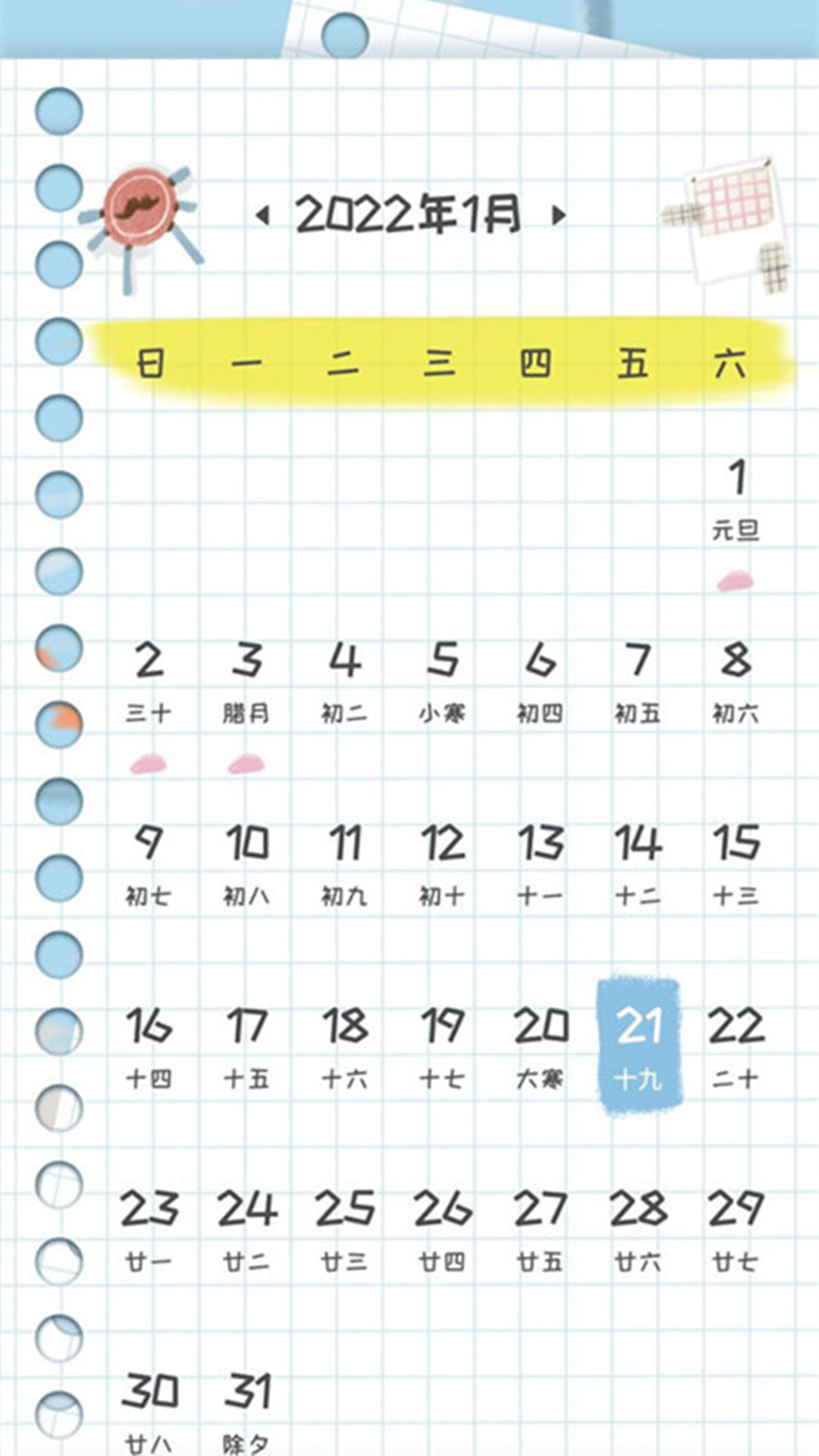Viewport: 819px width, 1456px height.
Task: Pick date 15 labeled 十三
Action: [736, 866]
